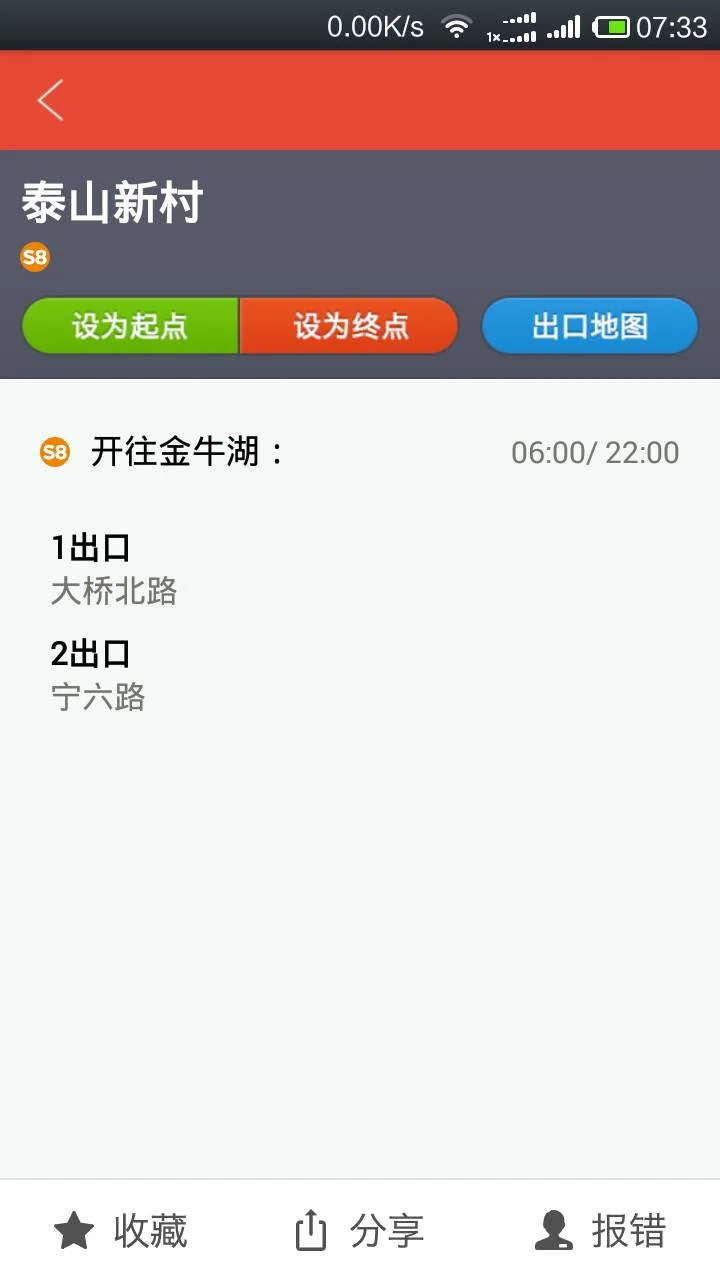Tap the S8 icon beside 开往金牛湖
720x1280 pixels.
pos(55,452)
